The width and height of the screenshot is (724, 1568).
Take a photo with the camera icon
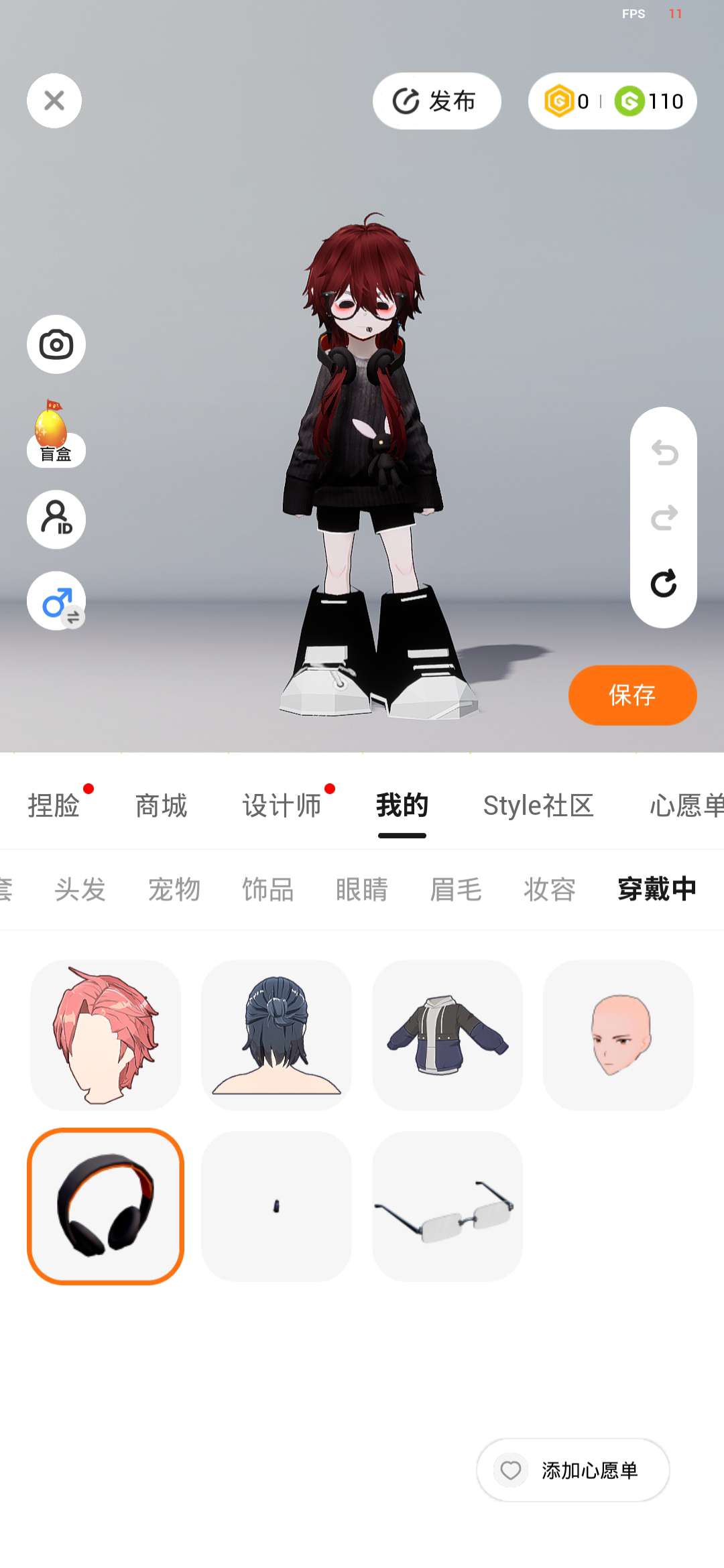pyautogui.click(x=56, y=344)
